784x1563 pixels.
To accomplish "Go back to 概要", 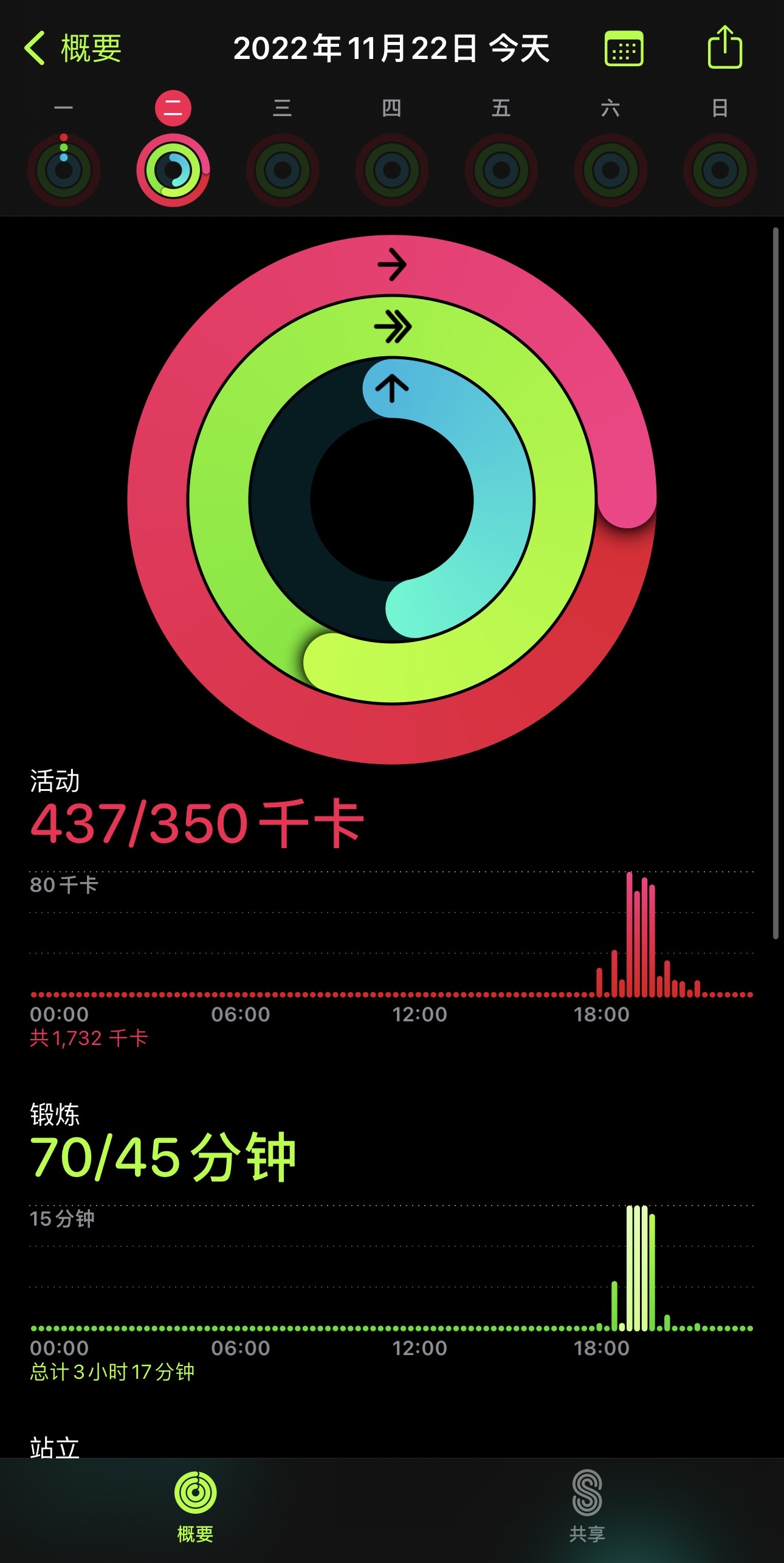I will coord(73,48).
